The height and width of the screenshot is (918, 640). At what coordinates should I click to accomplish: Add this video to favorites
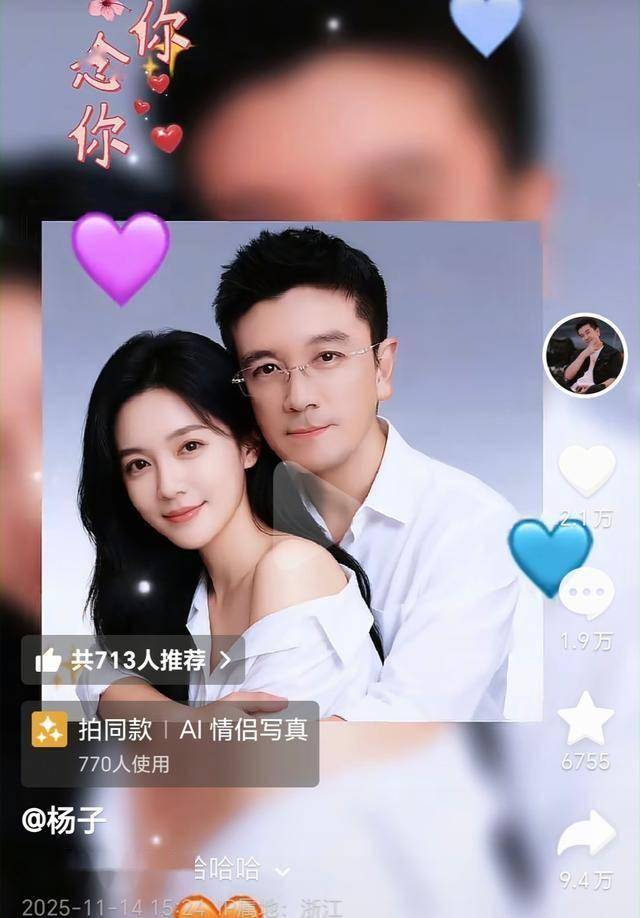[586, 719]
